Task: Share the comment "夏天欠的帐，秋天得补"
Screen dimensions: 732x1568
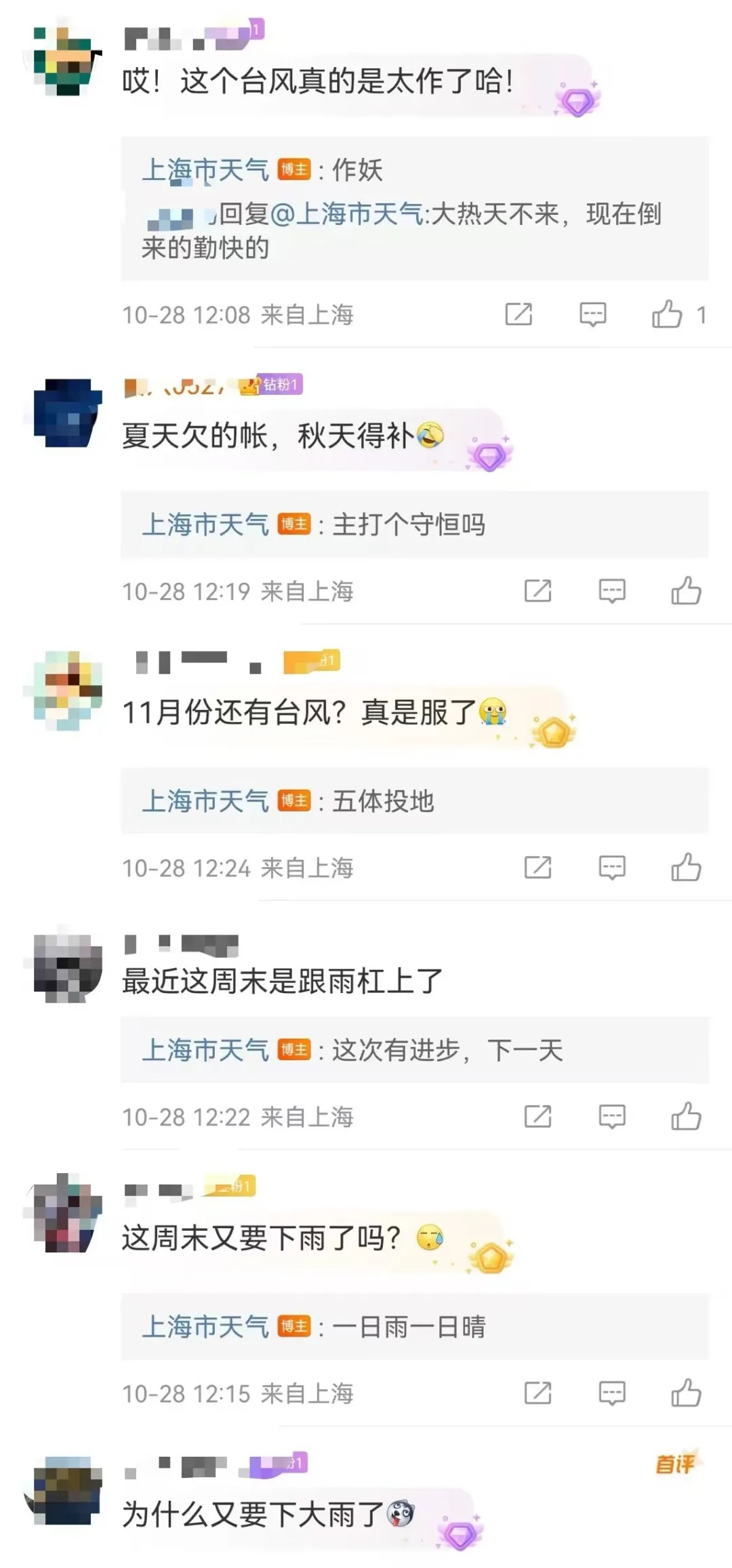Action: [x=537, y=591]
